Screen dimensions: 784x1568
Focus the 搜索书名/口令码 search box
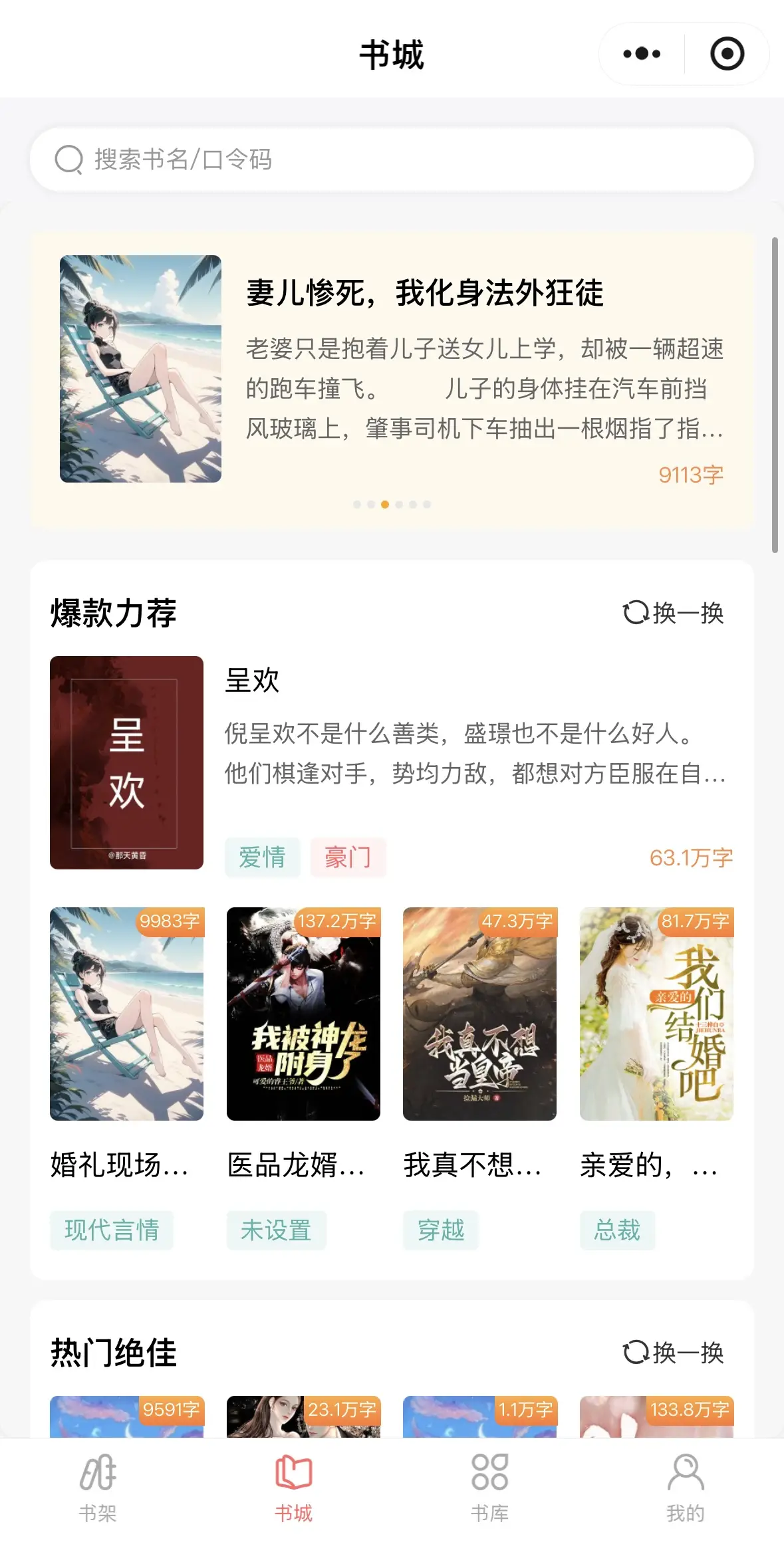tap(392, 160)
